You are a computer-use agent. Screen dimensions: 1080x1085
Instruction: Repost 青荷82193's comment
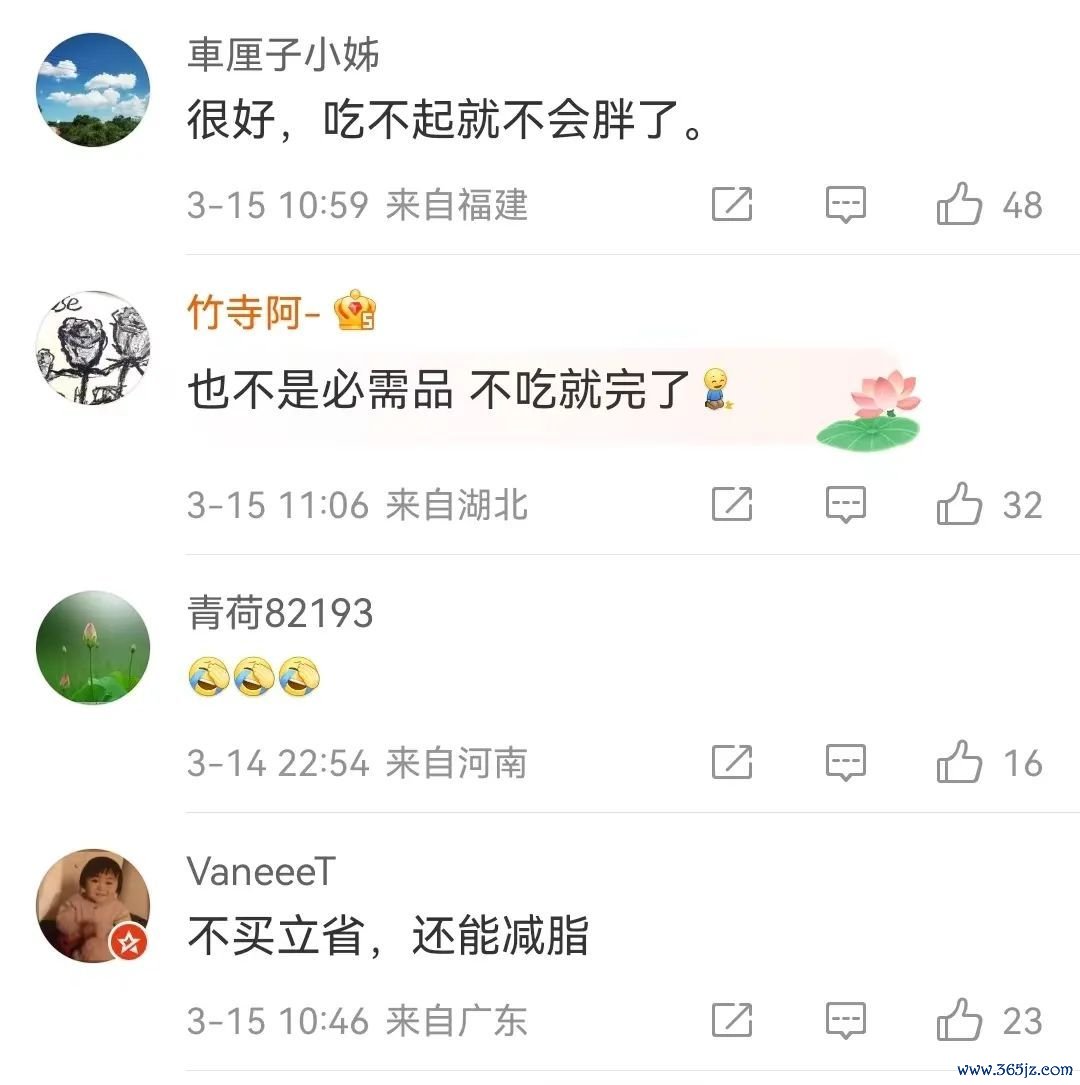click(732, 763)
